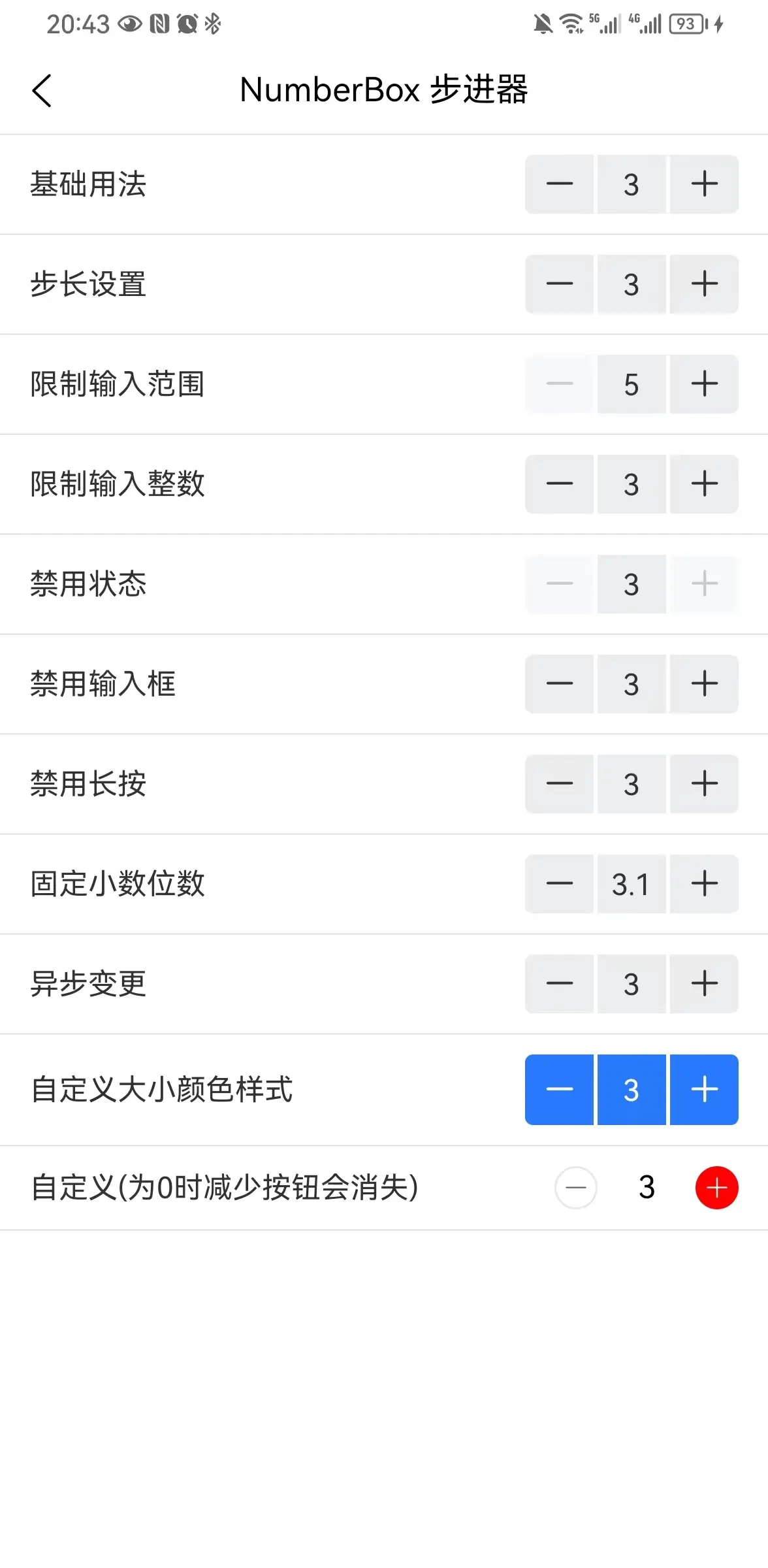Increase the 基础用法 value
The image size is (768, 1568).
click(704, 184)
